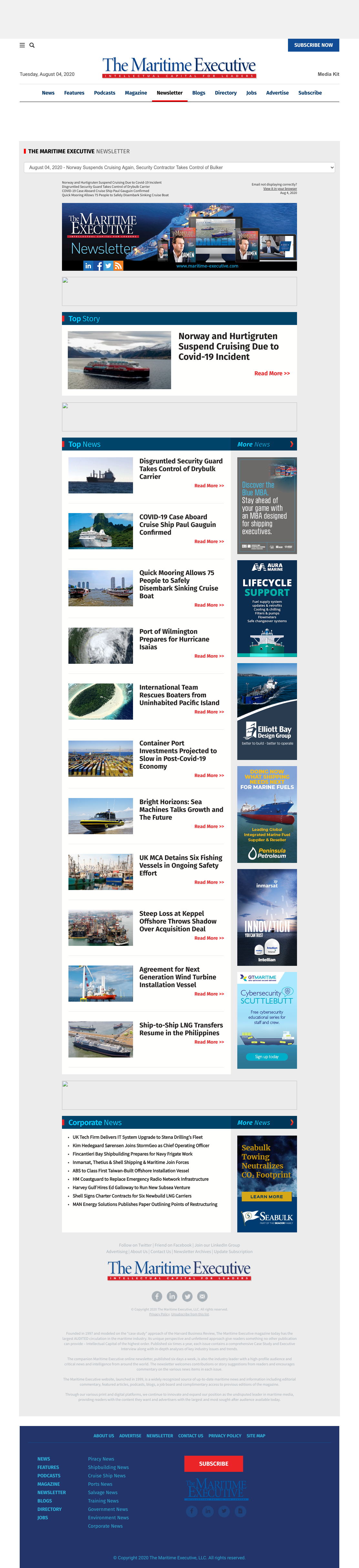This screenshot has width=359, height=1568.
Task: Open More News beside Top News
Action: pos(254,444)
